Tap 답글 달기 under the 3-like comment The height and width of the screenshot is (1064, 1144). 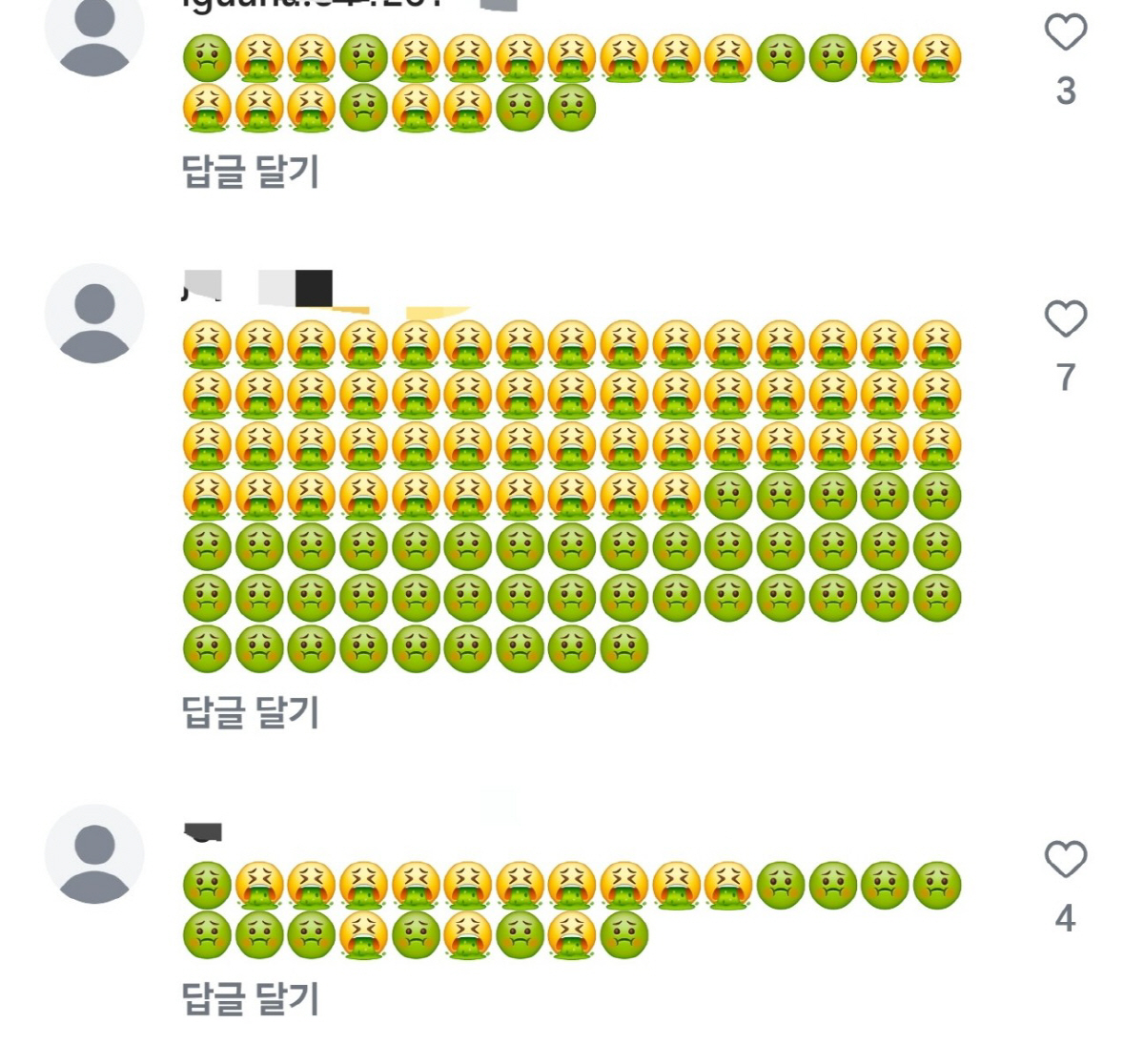tap(250, 173)
